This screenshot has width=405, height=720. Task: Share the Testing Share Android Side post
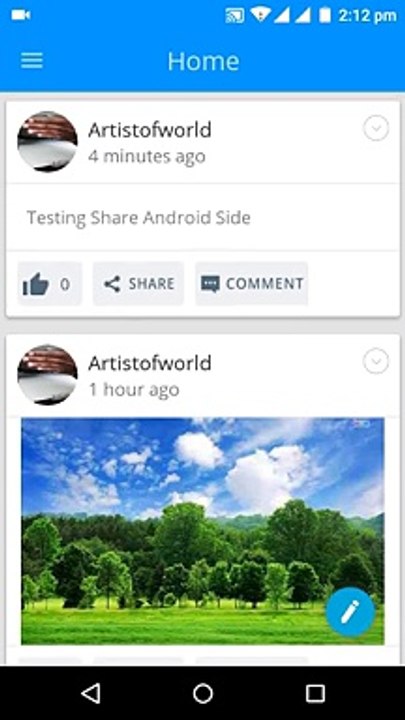(138, 284)
